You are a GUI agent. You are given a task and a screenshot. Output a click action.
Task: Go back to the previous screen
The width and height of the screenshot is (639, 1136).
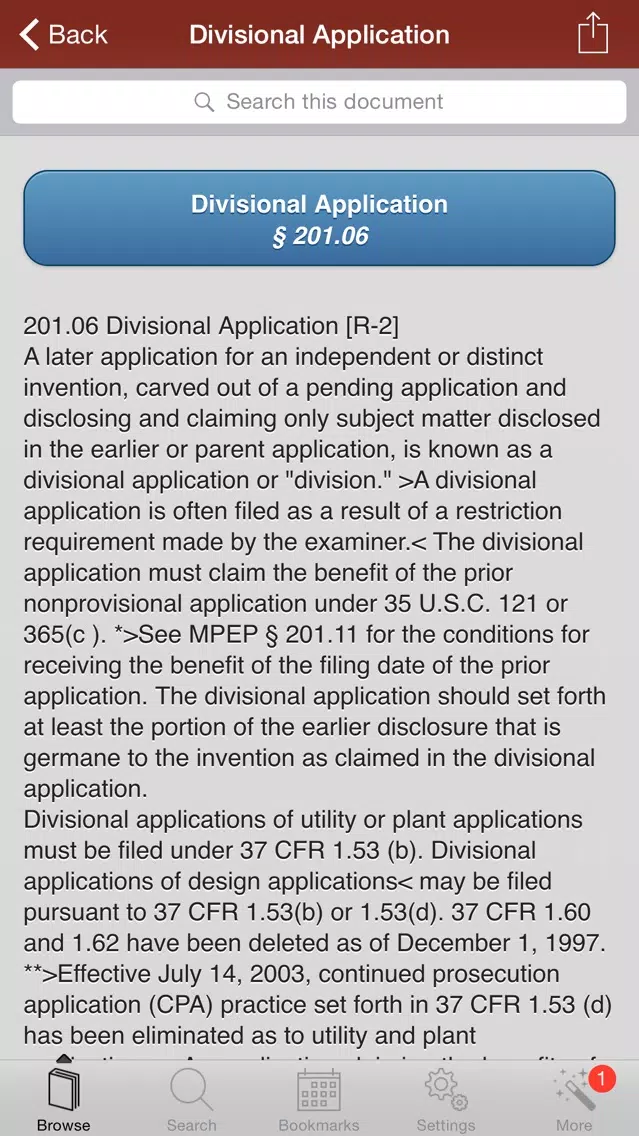click(62, 35)
